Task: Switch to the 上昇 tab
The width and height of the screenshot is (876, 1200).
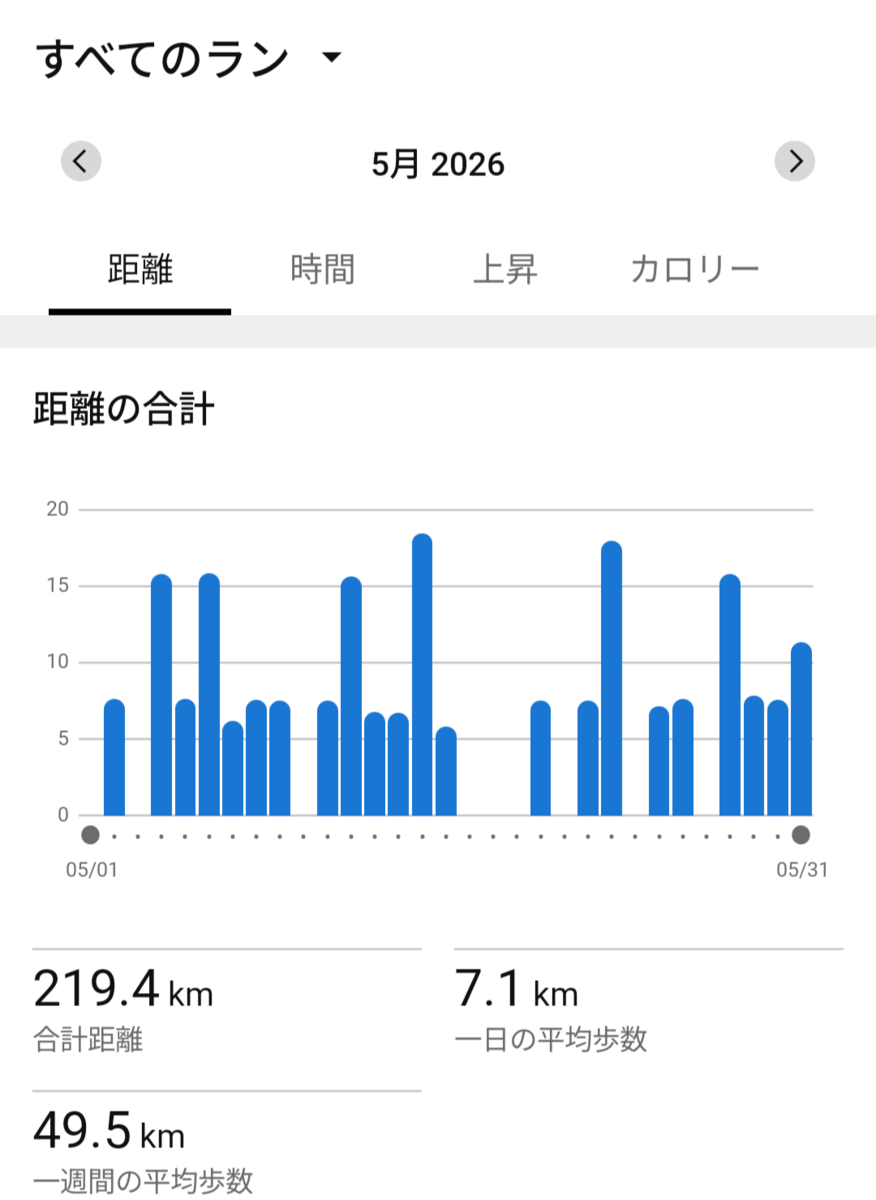Action: click(x=505, y=270)
